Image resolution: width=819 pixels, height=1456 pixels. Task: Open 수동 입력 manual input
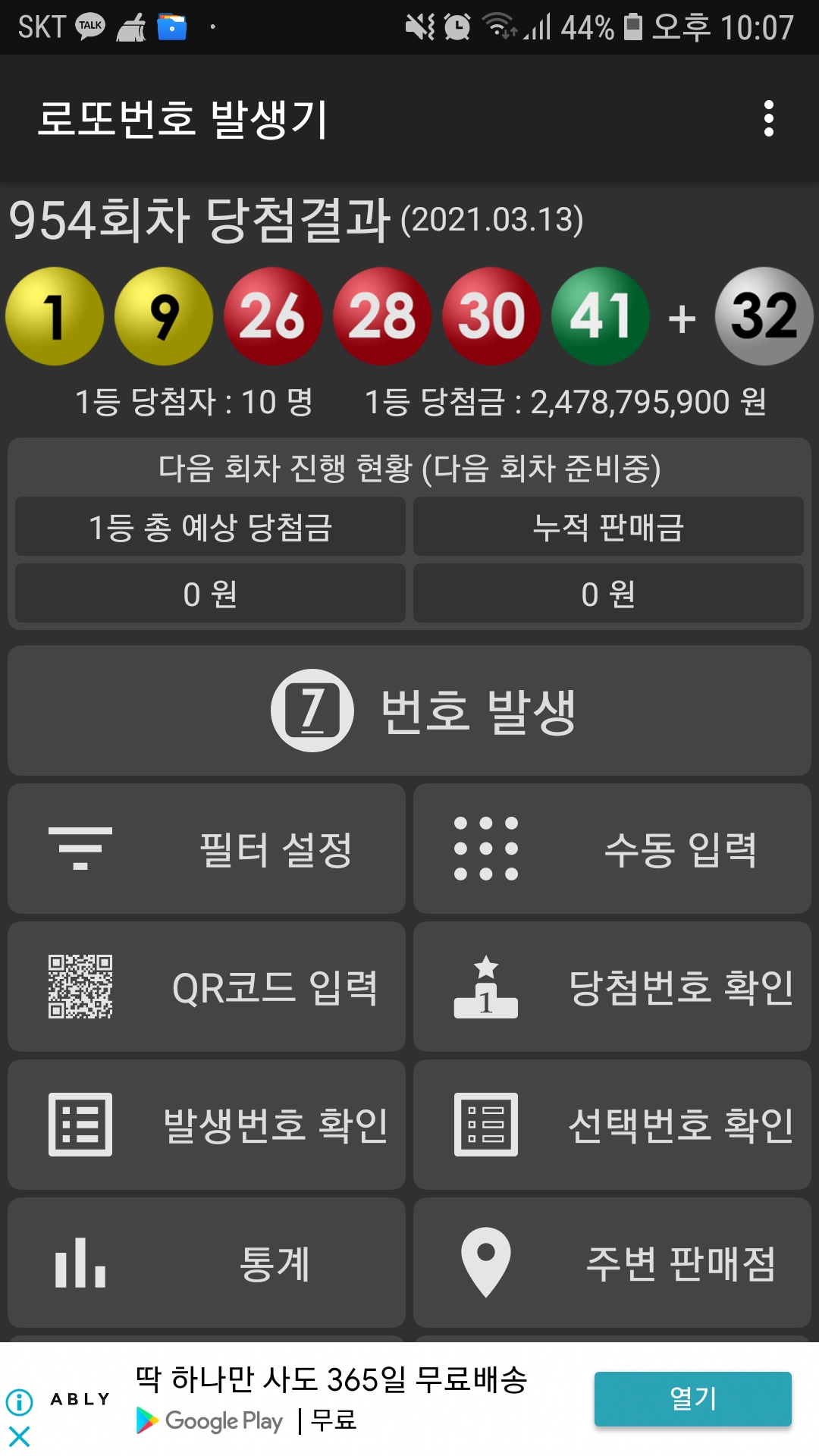pos(612,849)
